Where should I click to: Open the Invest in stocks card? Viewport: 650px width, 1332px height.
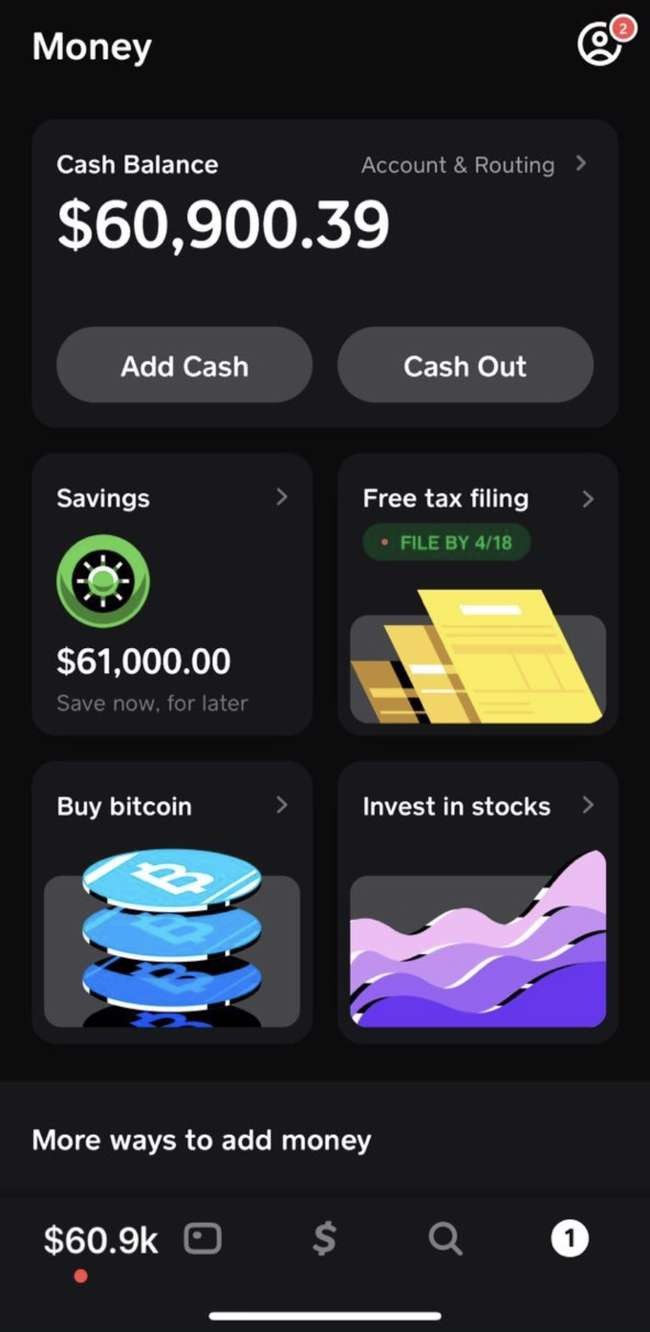pos(478,902)
